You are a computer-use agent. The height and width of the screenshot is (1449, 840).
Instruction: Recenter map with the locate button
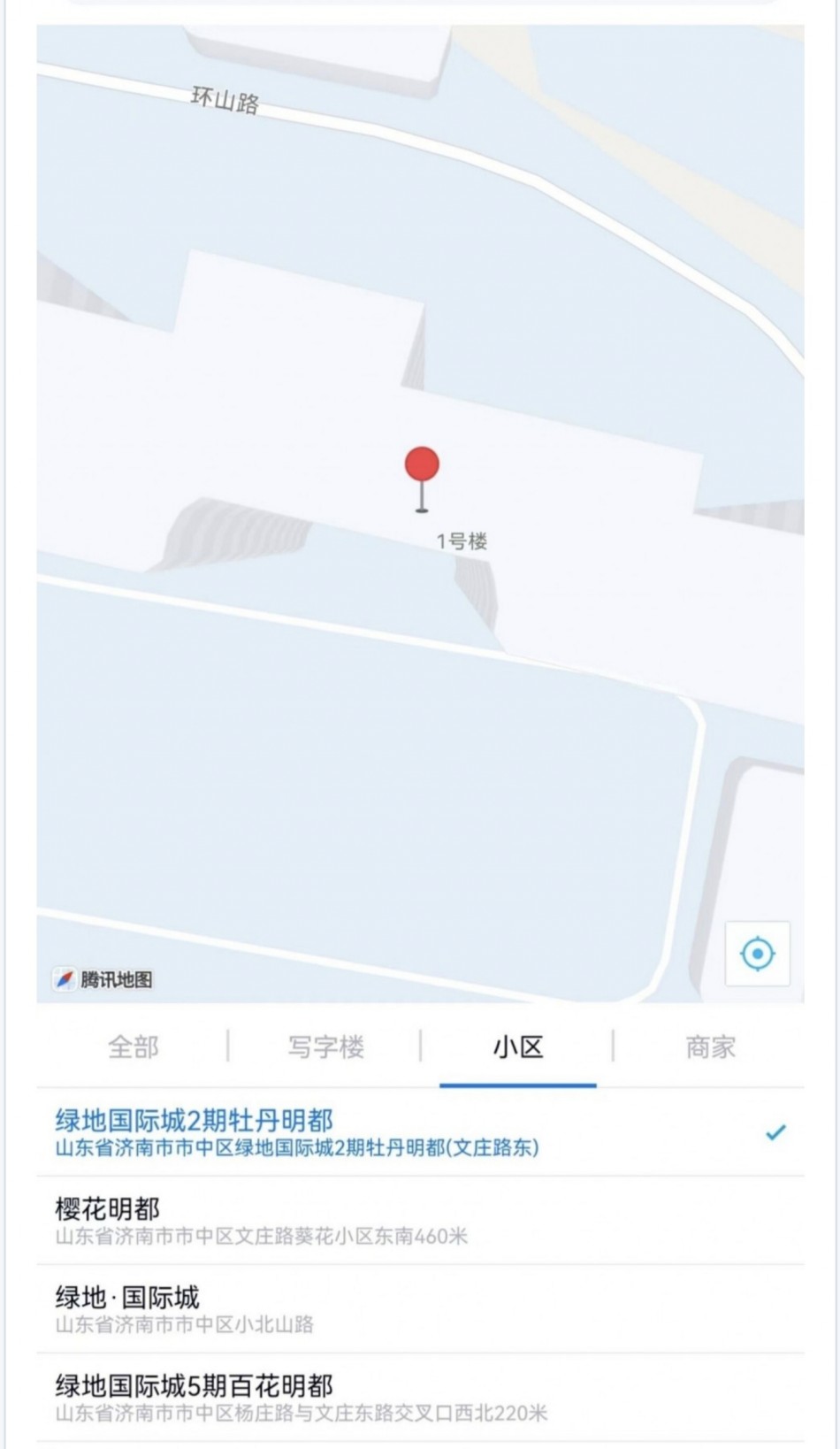pos(757,954)
